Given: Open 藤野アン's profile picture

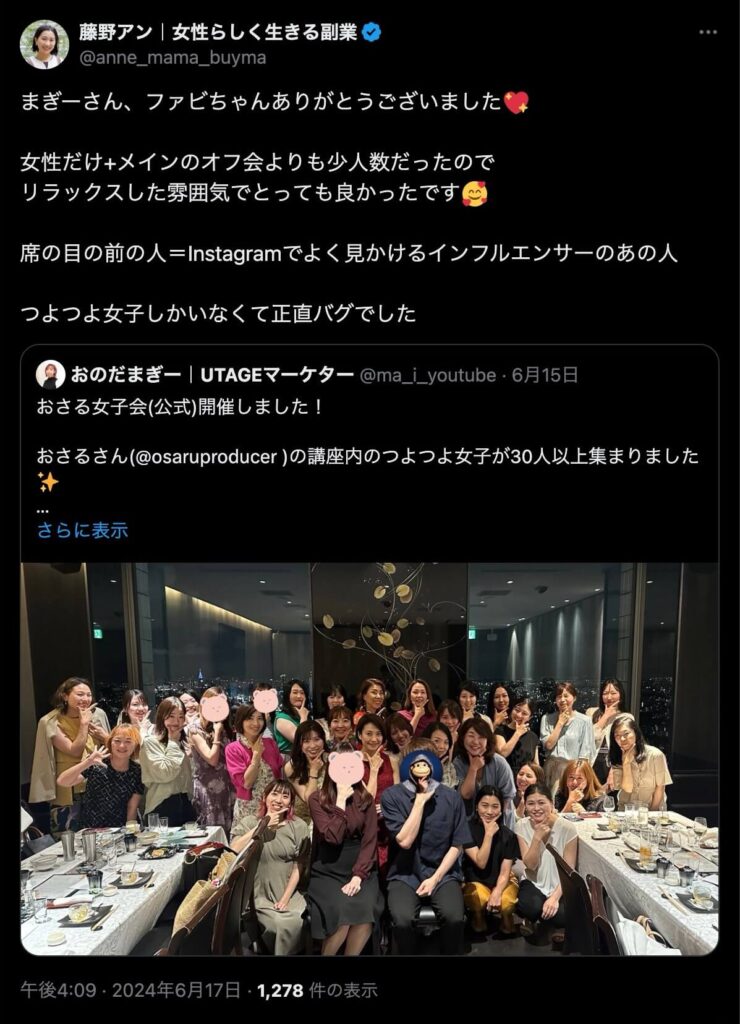Looking at the screenshot, I should click(44, 44).
